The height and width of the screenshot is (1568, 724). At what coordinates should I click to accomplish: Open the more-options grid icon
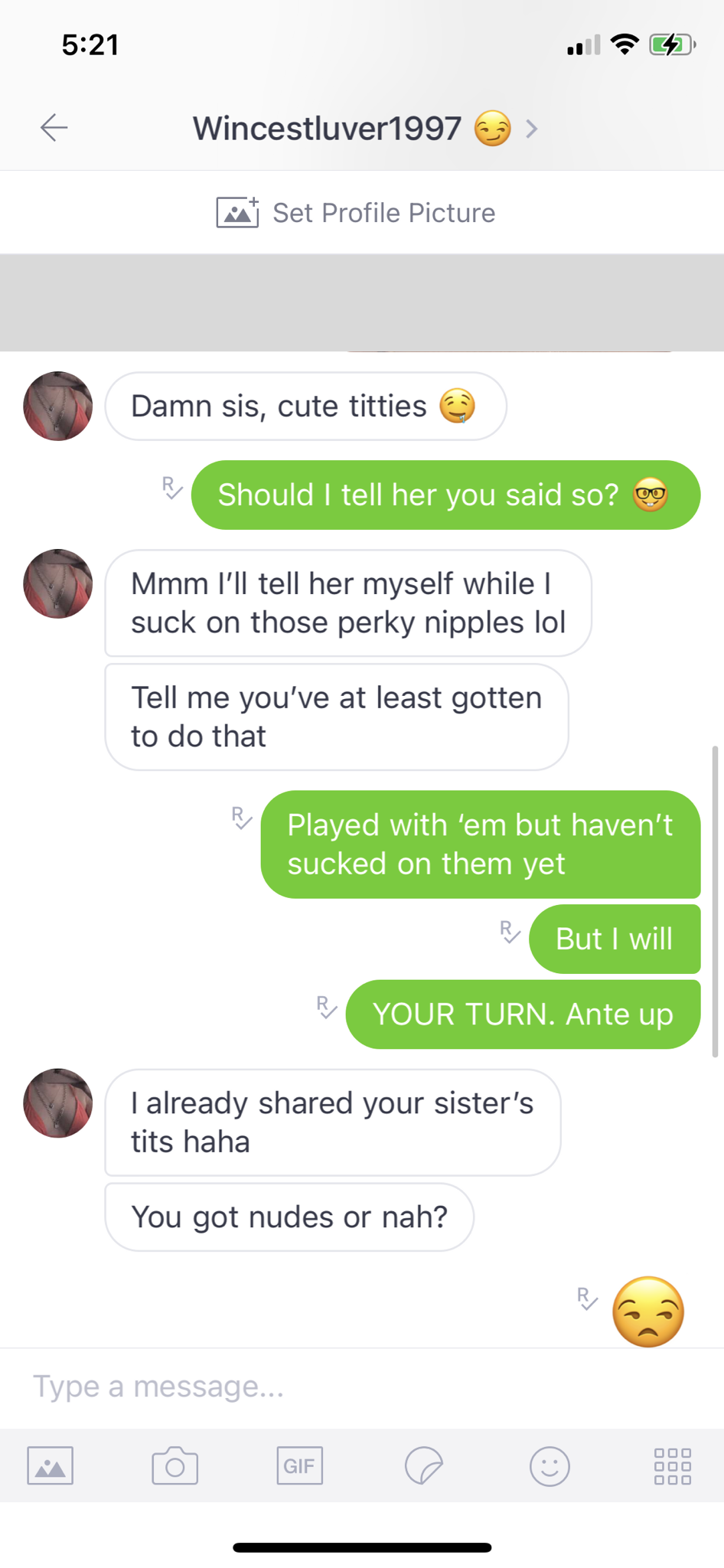point(673,1466)
